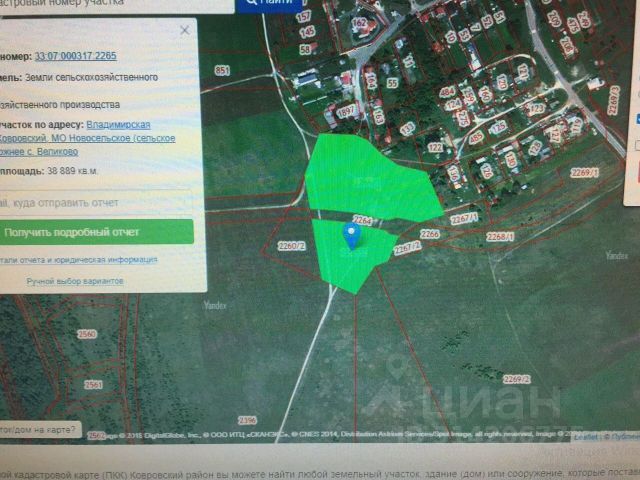
Task: Open the Leaflet attribution link
Action: pos(586,437)
